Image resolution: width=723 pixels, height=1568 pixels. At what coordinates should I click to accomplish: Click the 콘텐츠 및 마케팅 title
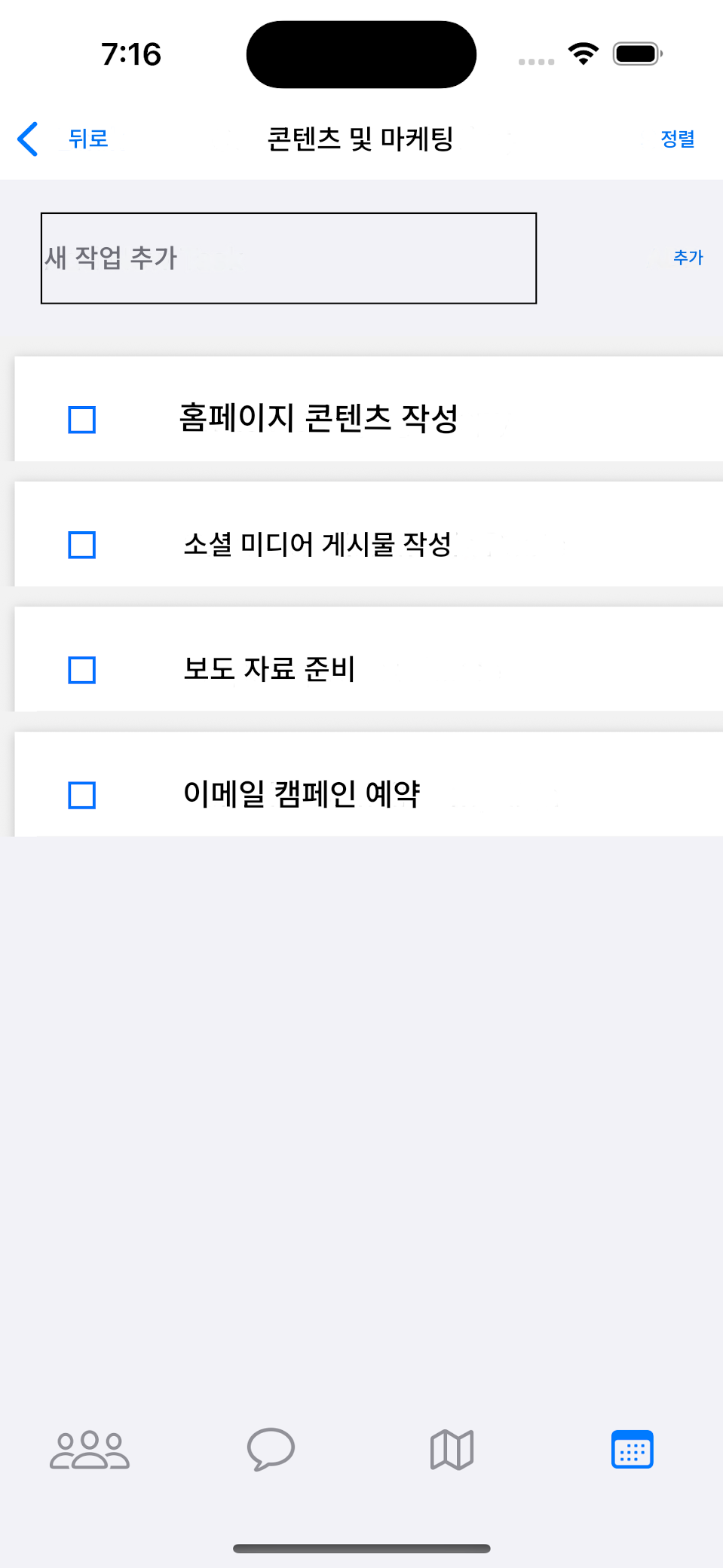click(x=361, y=139)
